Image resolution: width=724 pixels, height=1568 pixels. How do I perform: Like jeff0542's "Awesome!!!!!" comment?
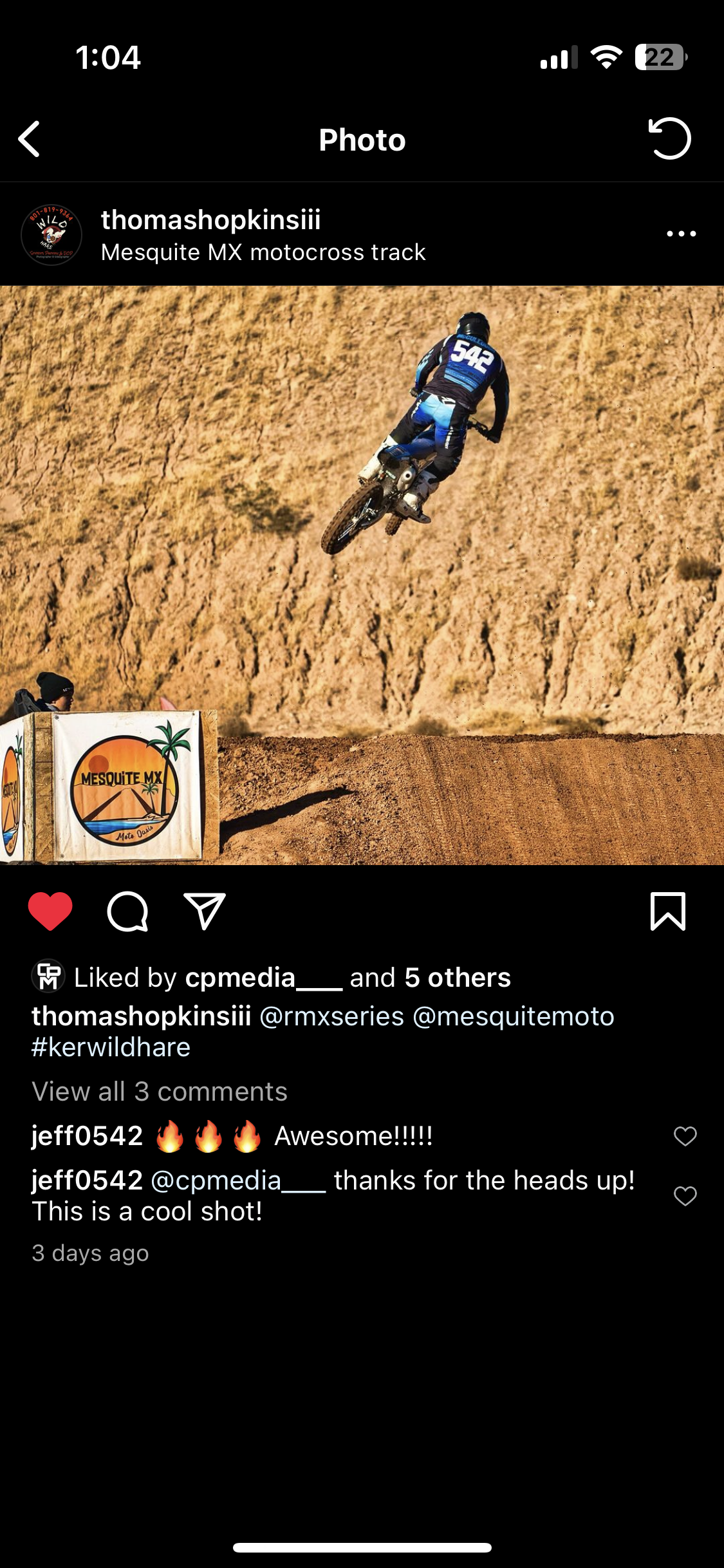coord(685,1136)
